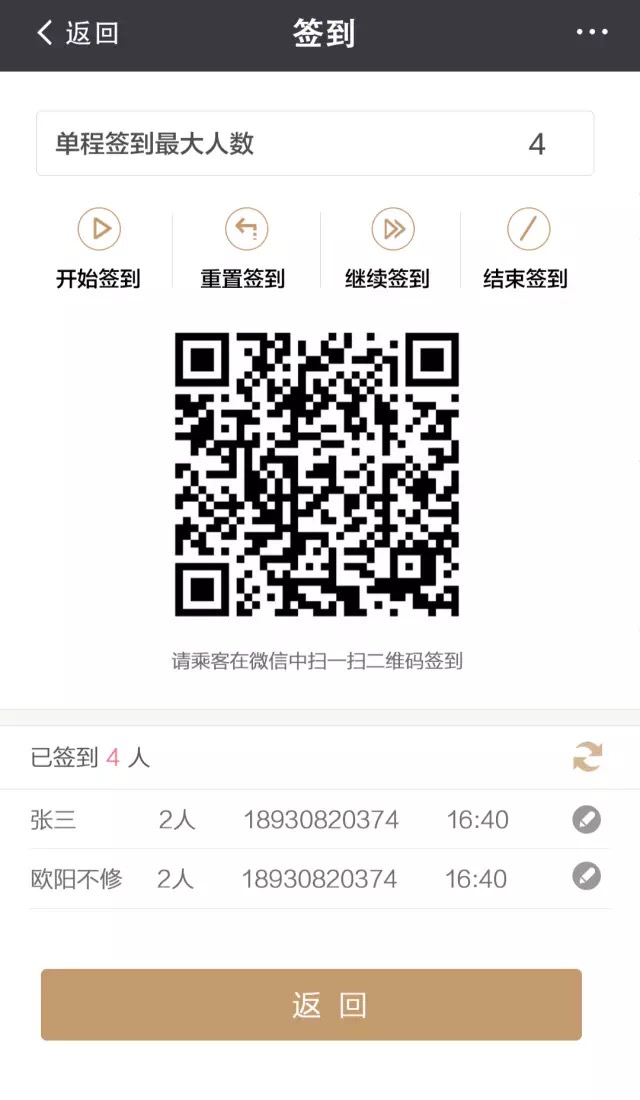Image resolution: width=640 pixels, height=1100 pixels.
Task: Continue check-in via 继续签到
Action: tap(387, 249)
